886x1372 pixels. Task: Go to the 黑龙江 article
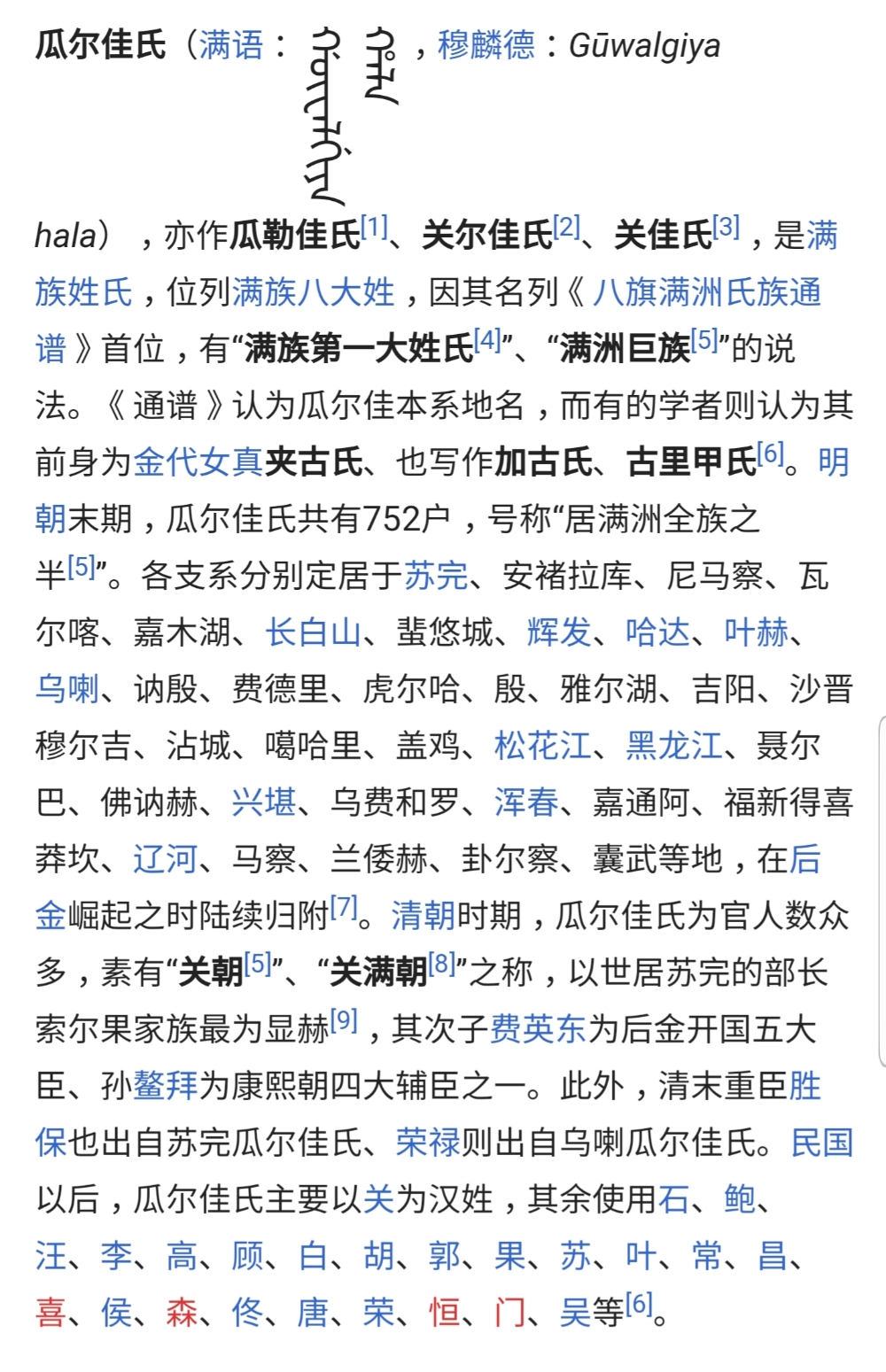(673, 746)
